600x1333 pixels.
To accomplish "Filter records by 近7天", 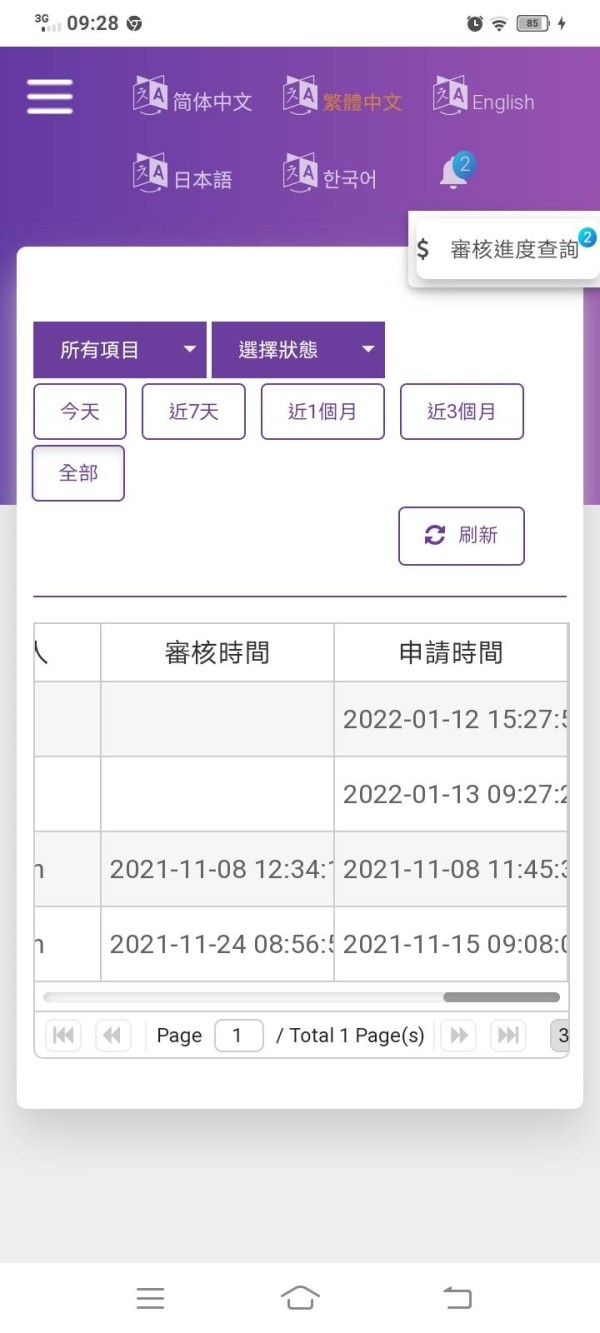I will tap(193, 411).
